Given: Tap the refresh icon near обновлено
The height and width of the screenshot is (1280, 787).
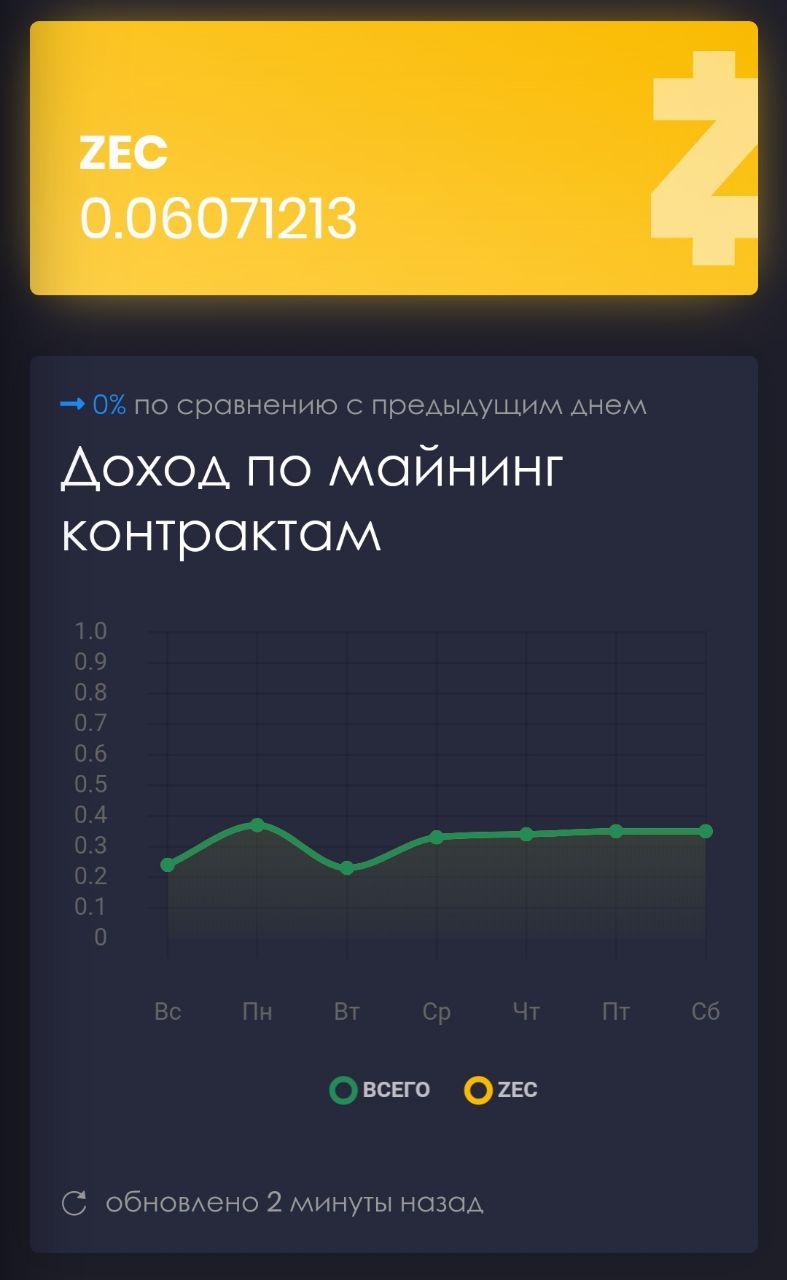Looking at the screenshot, I should tap(74, 1203).
